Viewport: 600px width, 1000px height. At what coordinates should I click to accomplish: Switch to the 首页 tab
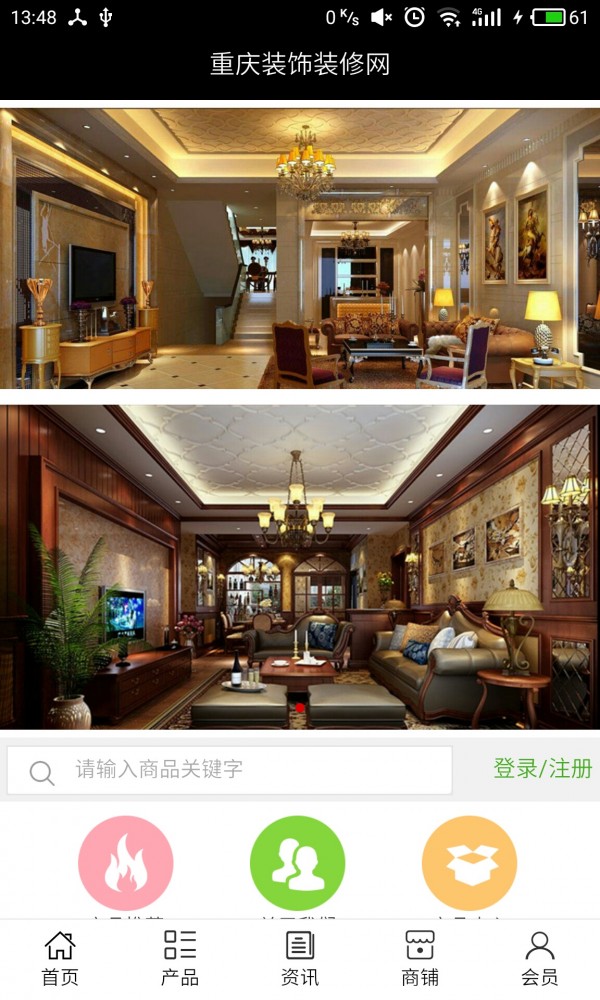click(x=60, y=958)
